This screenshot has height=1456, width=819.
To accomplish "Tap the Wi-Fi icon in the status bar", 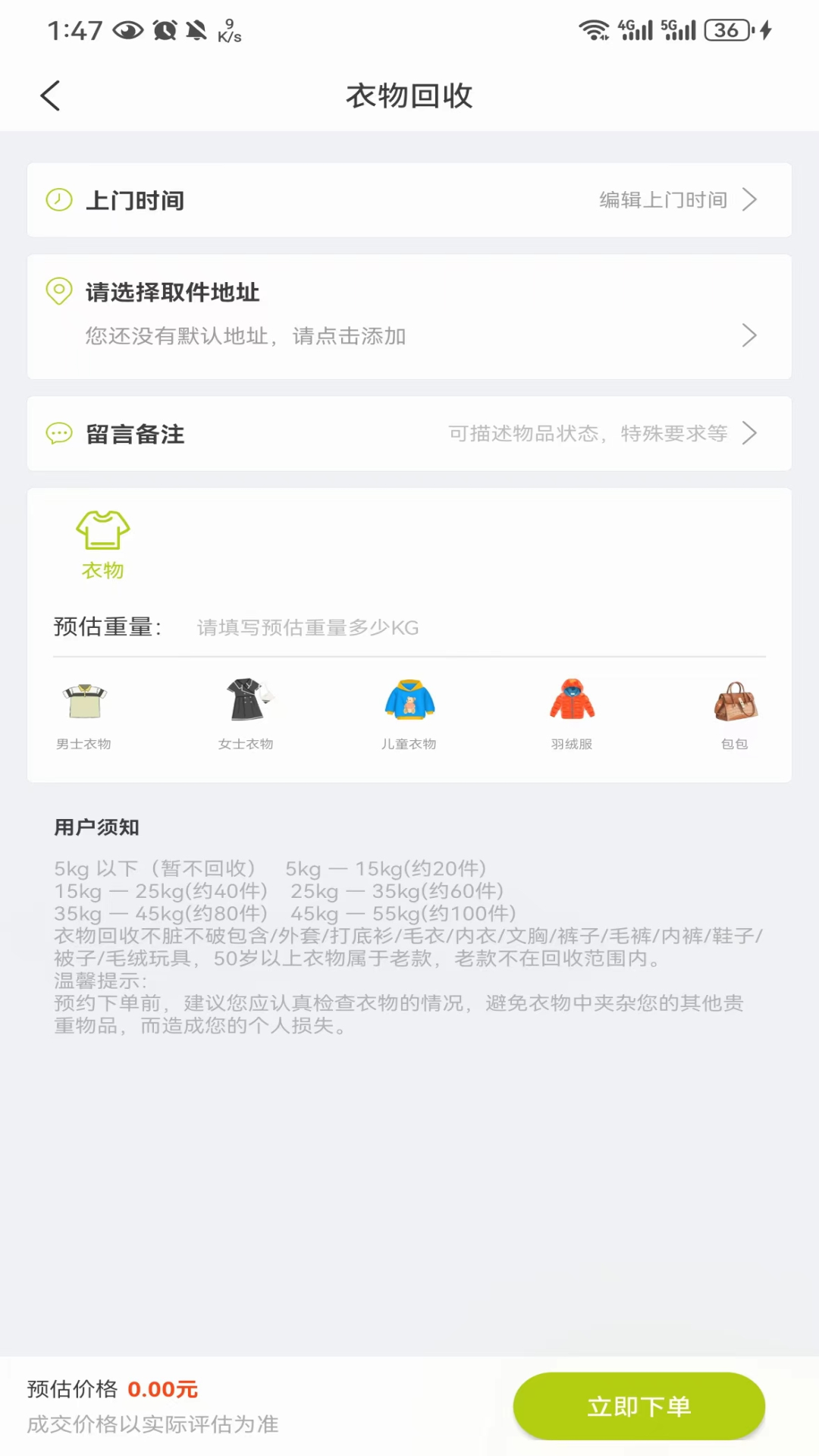I will point(595,30).
